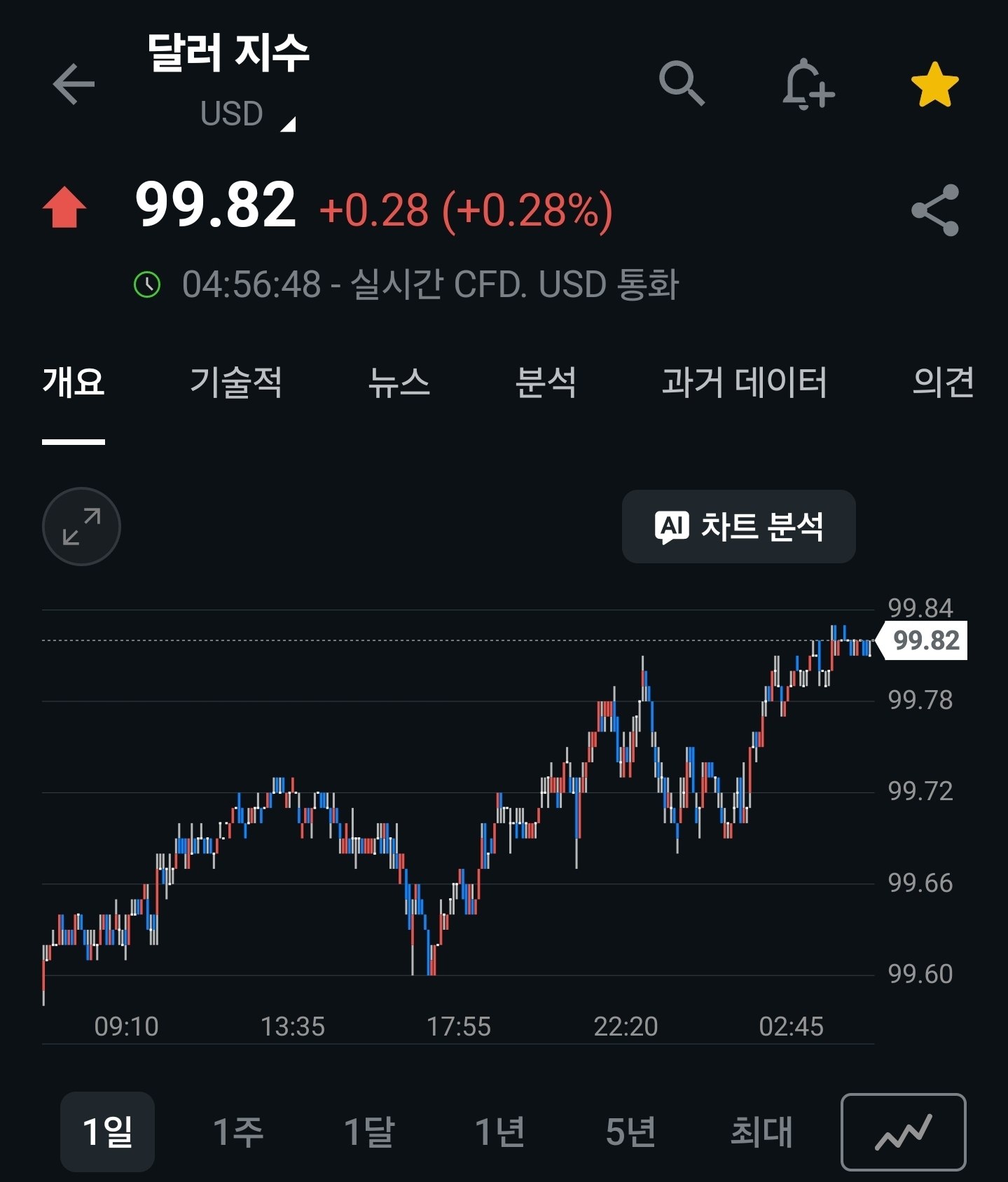
Task: Select the 1주 chart range
Action: click(238, 1132)
